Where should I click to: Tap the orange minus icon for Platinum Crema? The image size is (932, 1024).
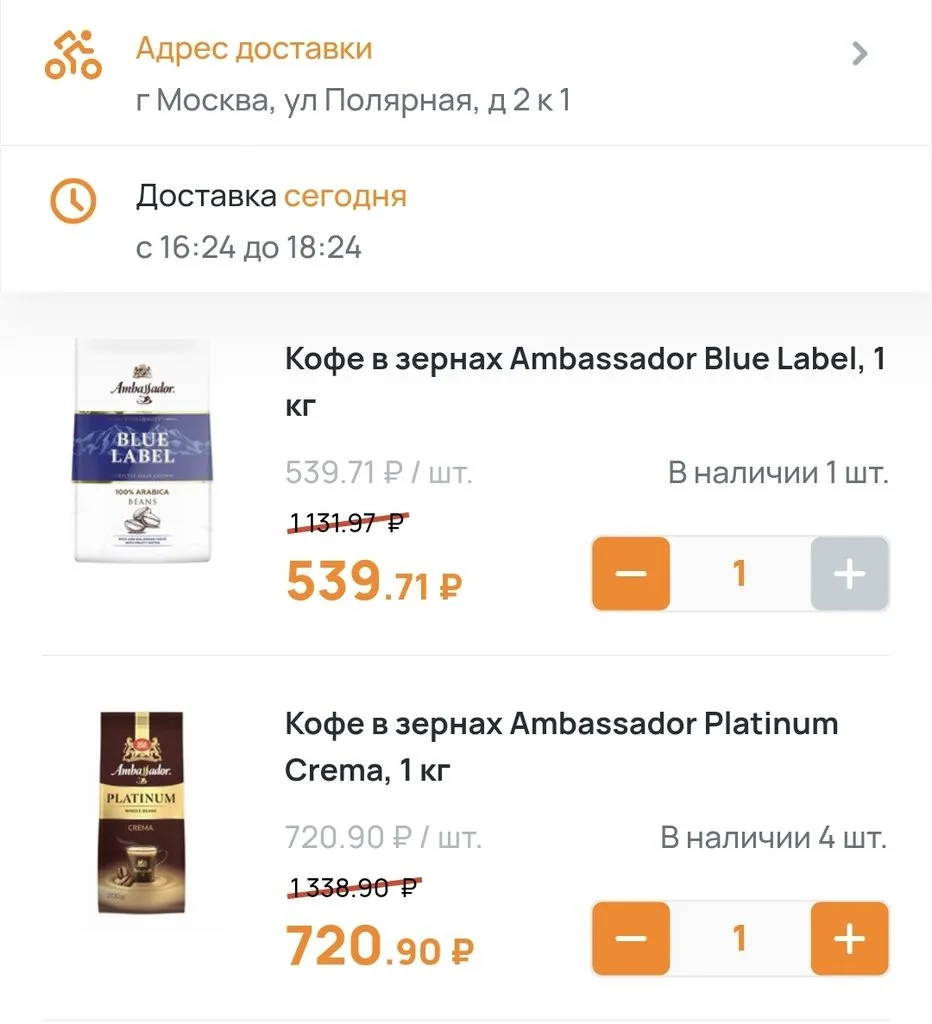click(630, 938)
